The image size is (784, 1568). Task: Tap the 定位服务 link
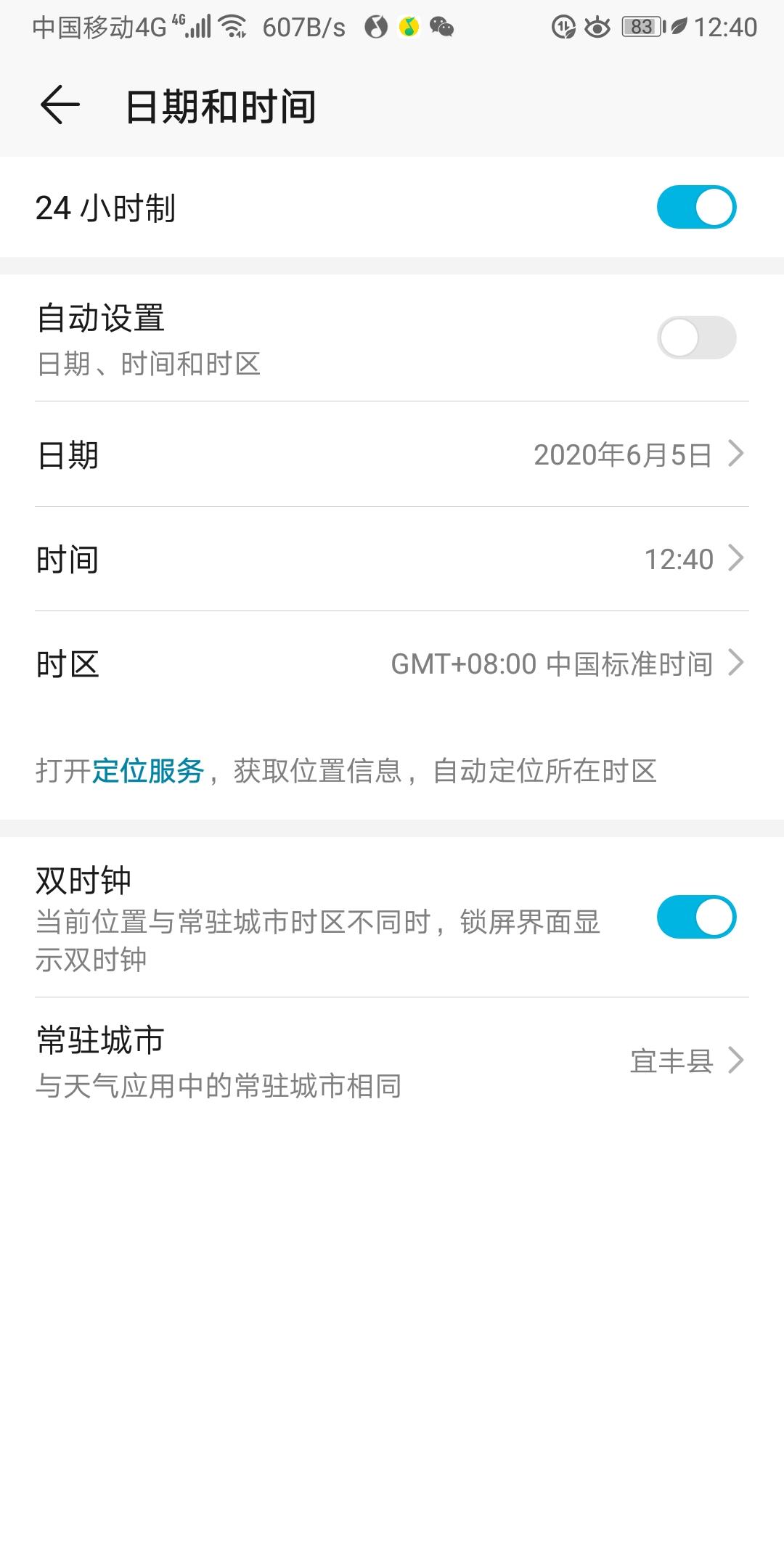(x=147, y=771)
